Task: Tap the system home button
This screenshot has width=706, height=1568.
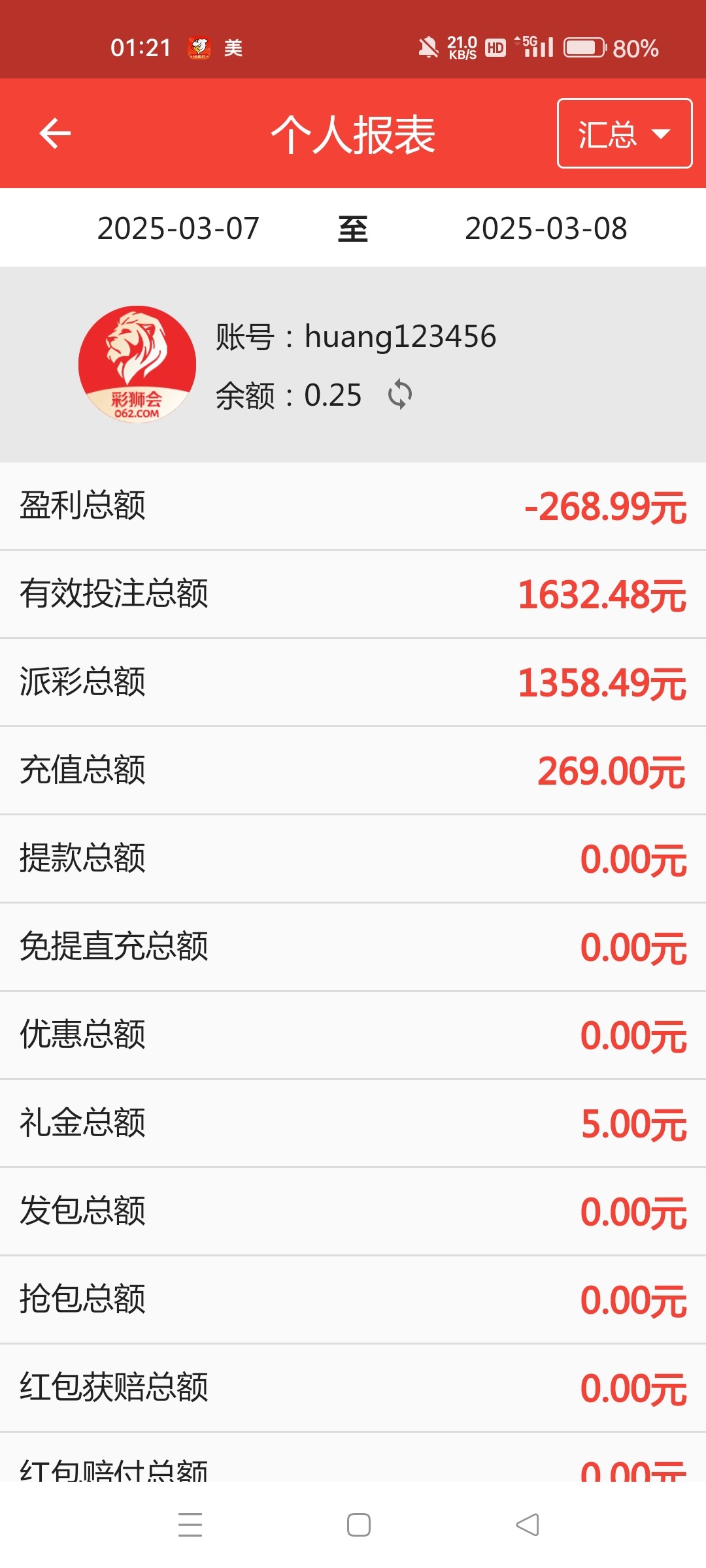Action: [x=358, y=1525]
